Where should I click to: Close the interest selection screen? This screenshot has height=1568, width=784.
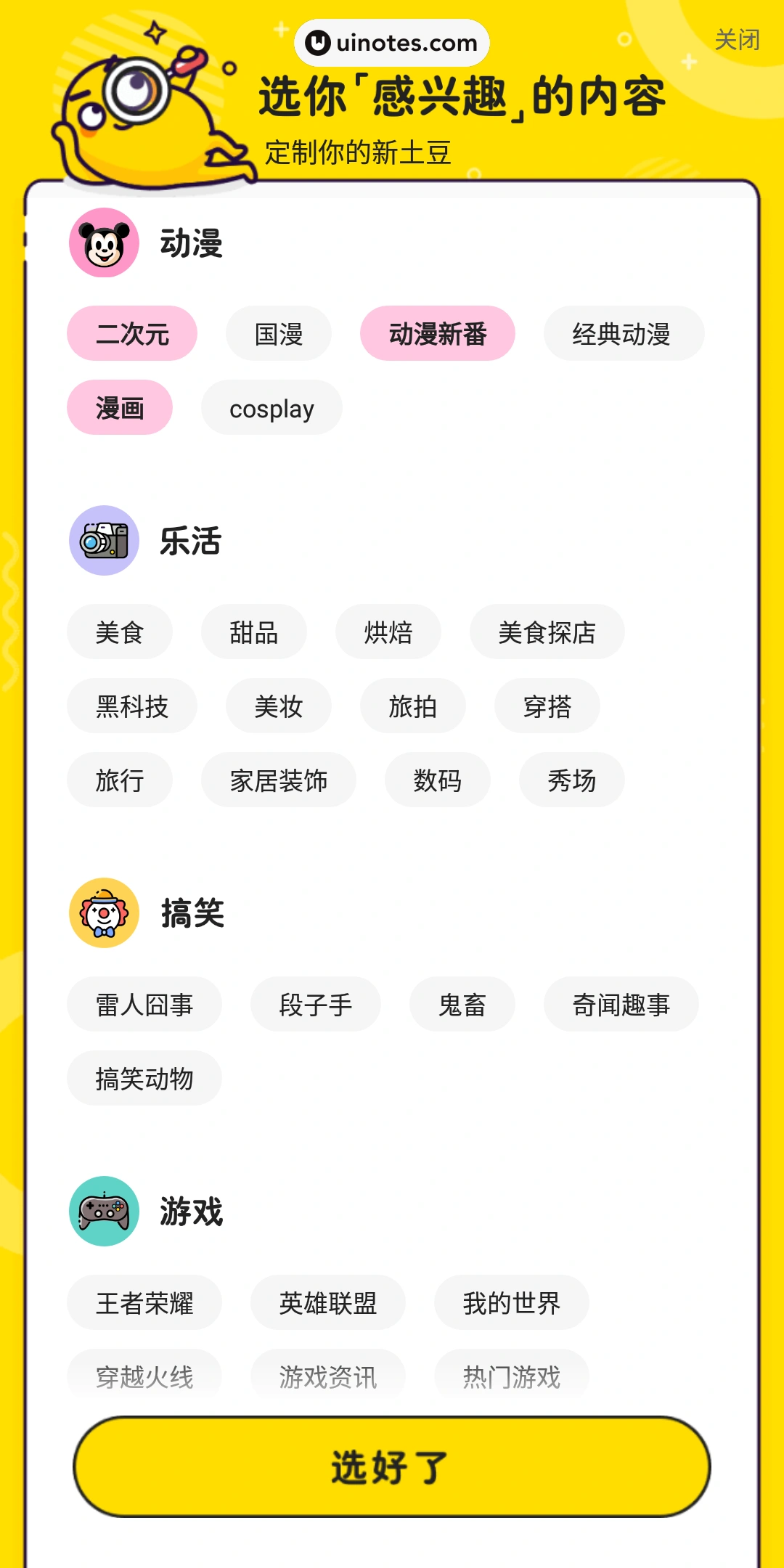(736, 40)
